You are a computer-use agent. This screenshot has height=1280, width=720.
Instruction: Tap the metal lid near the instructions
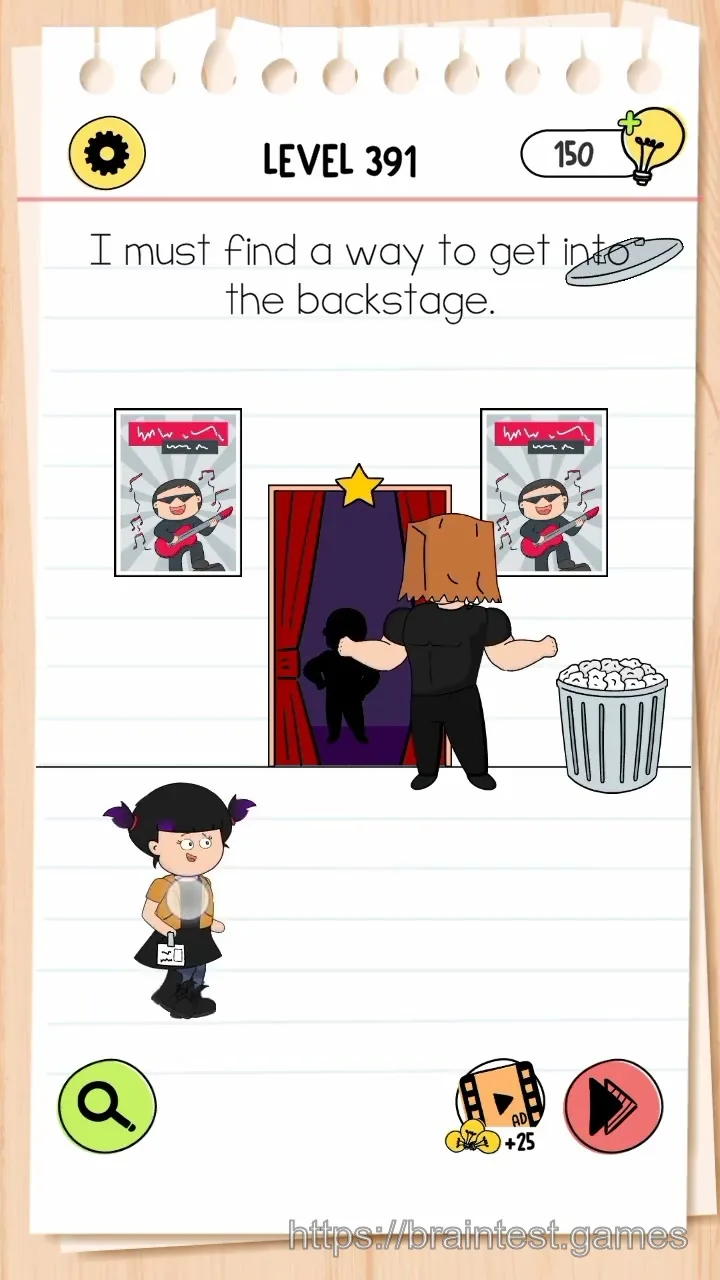tap(624, 261)
